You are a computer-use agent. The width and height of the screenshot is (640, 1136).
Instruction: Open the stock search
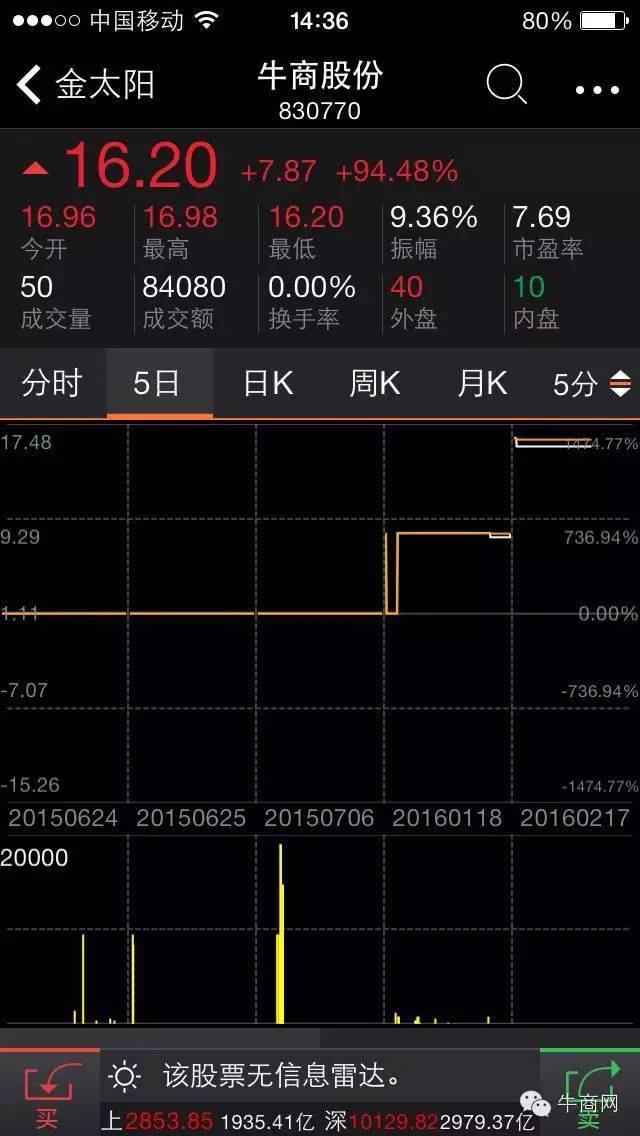pyautogui.click(x=506, y=86)
